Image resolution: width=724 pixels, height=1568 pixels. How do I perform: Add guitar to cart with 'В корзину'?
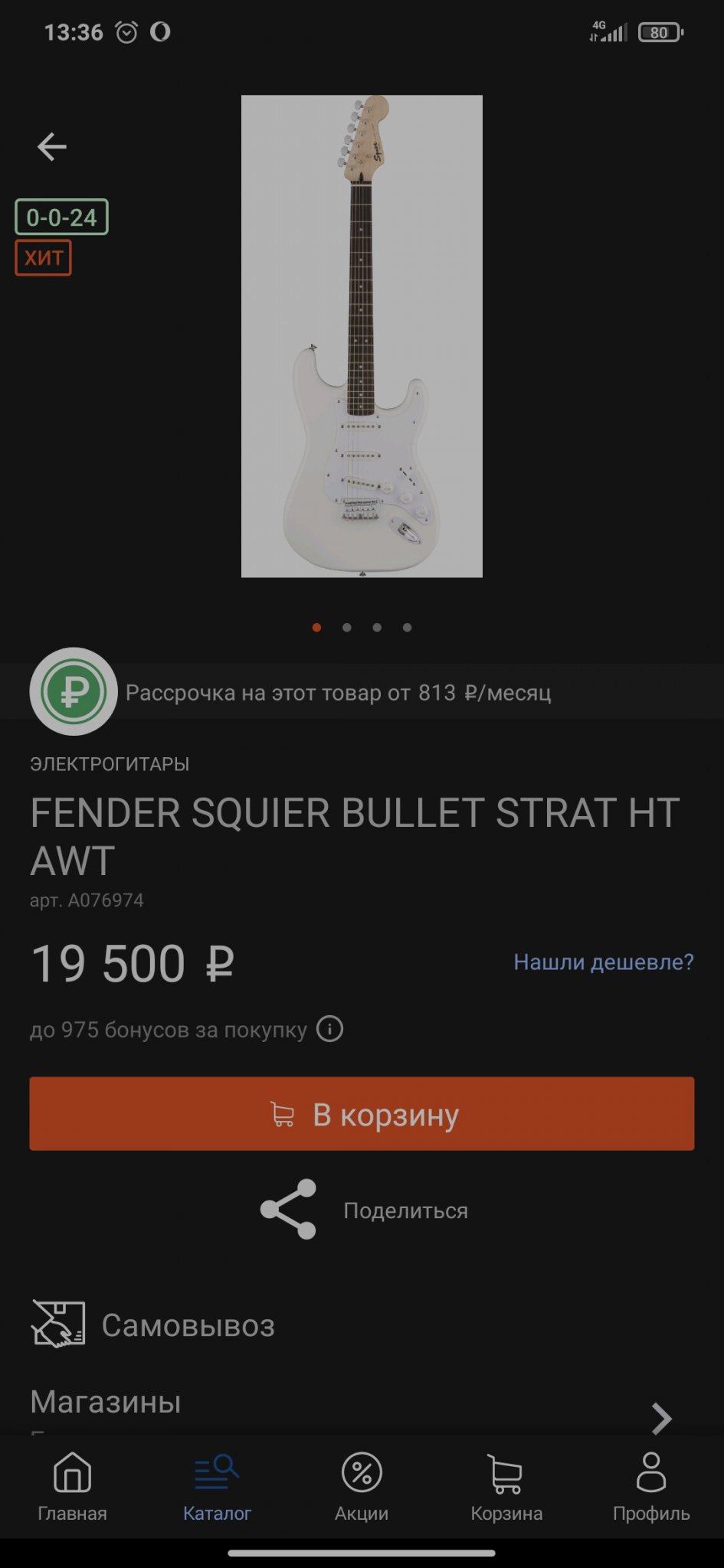point(362,1113)
